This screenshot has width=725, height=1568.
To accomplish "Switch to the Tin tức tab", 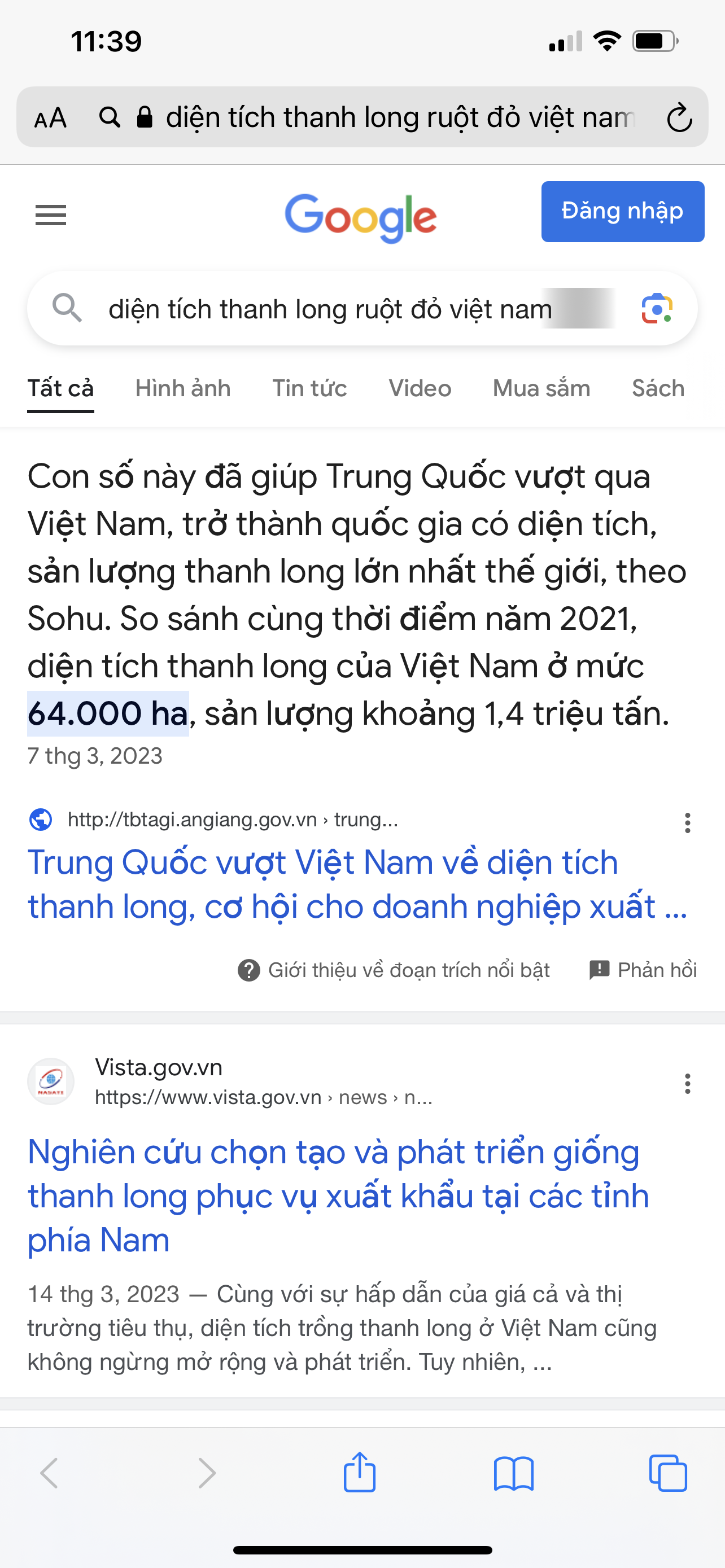I will (x=309, y=388).
